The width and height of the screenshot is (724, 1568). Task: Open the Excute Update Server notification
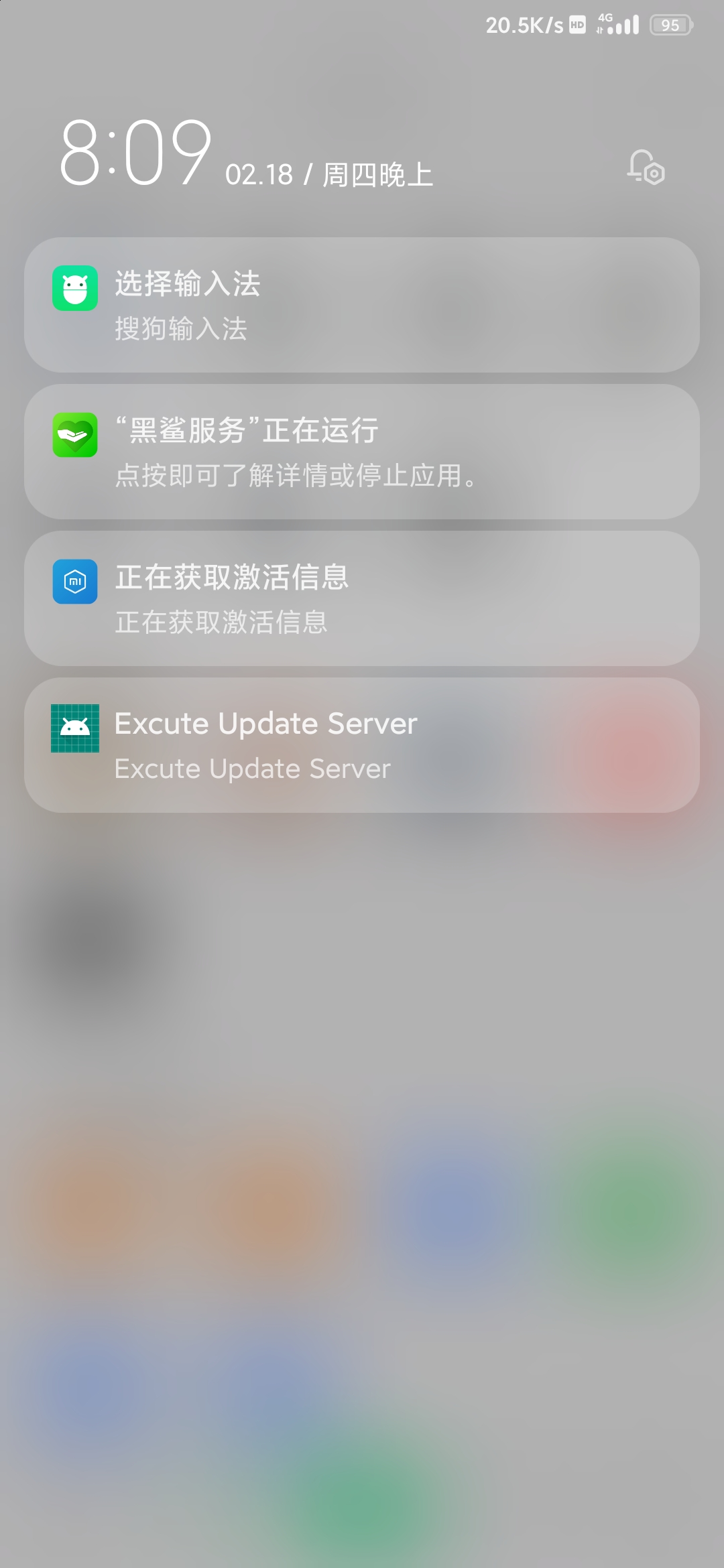click(x=362, y=745)
